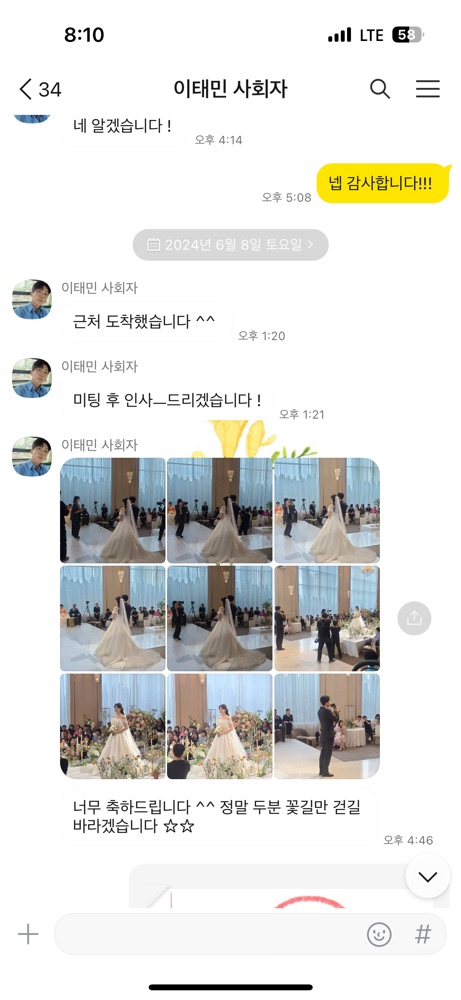Open the hashtag search
461x1000 pixels.
point(423,935)
